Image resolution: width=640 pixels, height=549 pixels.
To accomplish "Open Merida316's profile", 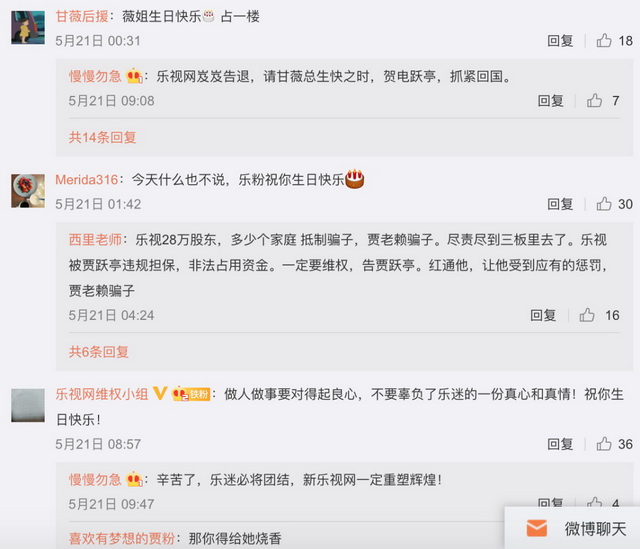I will pos(87,180).
